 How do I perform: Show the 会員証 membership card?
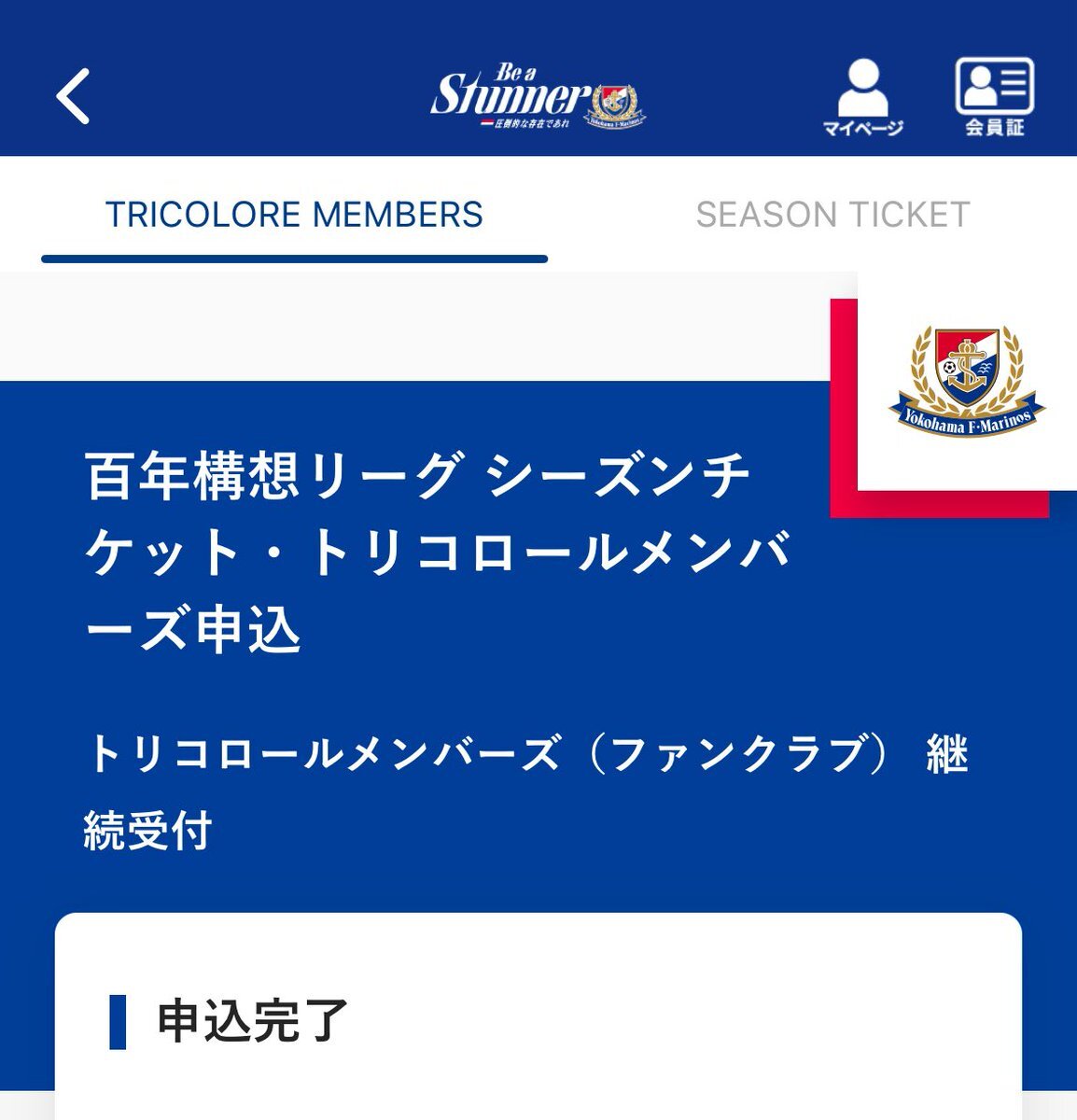pyautogui.click(x=994, y=98)
